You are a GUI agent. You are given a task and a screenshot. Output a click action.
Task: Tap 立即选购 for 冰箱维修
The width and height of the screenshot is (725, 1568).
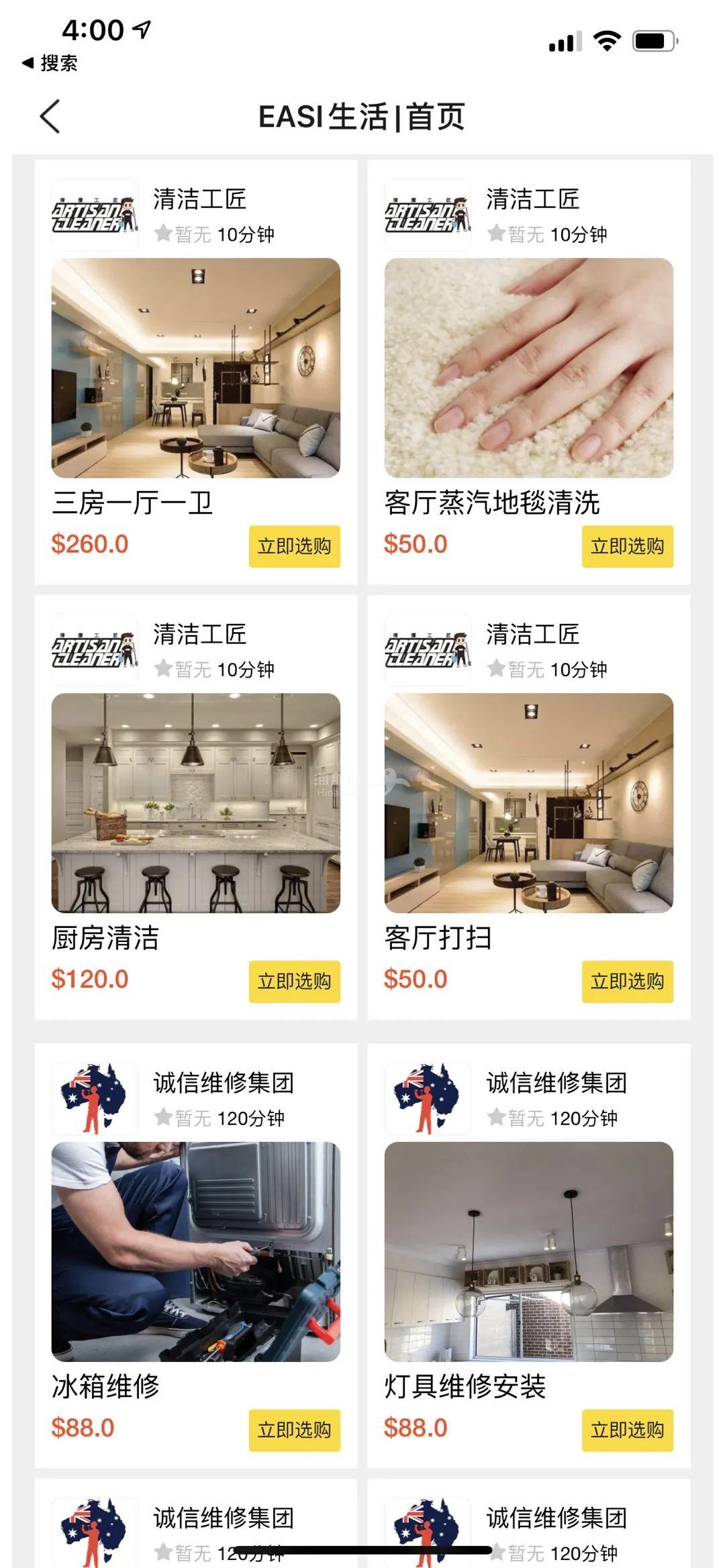294,1430
